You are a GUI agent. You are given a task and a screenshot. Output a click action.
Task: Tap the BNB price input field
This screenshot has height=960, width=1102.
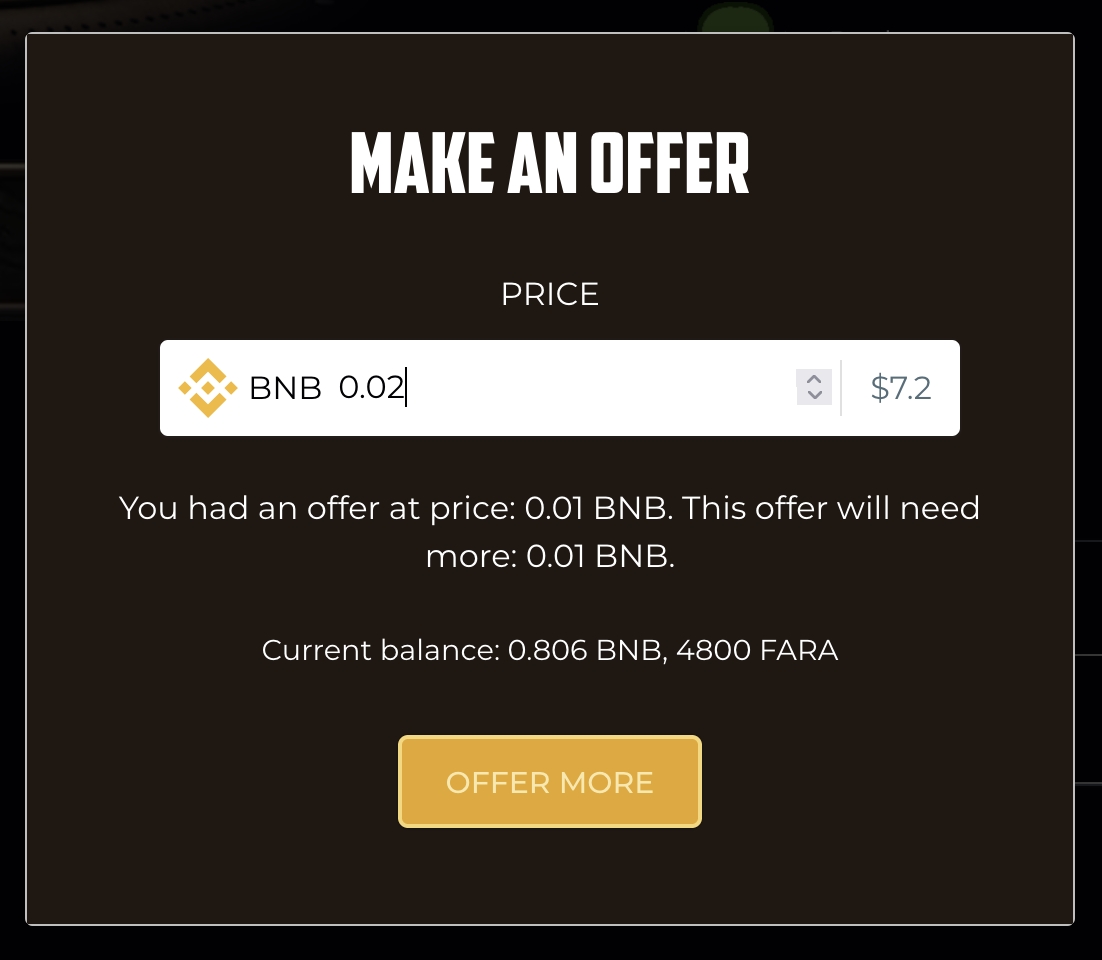[x=560, y=388]
